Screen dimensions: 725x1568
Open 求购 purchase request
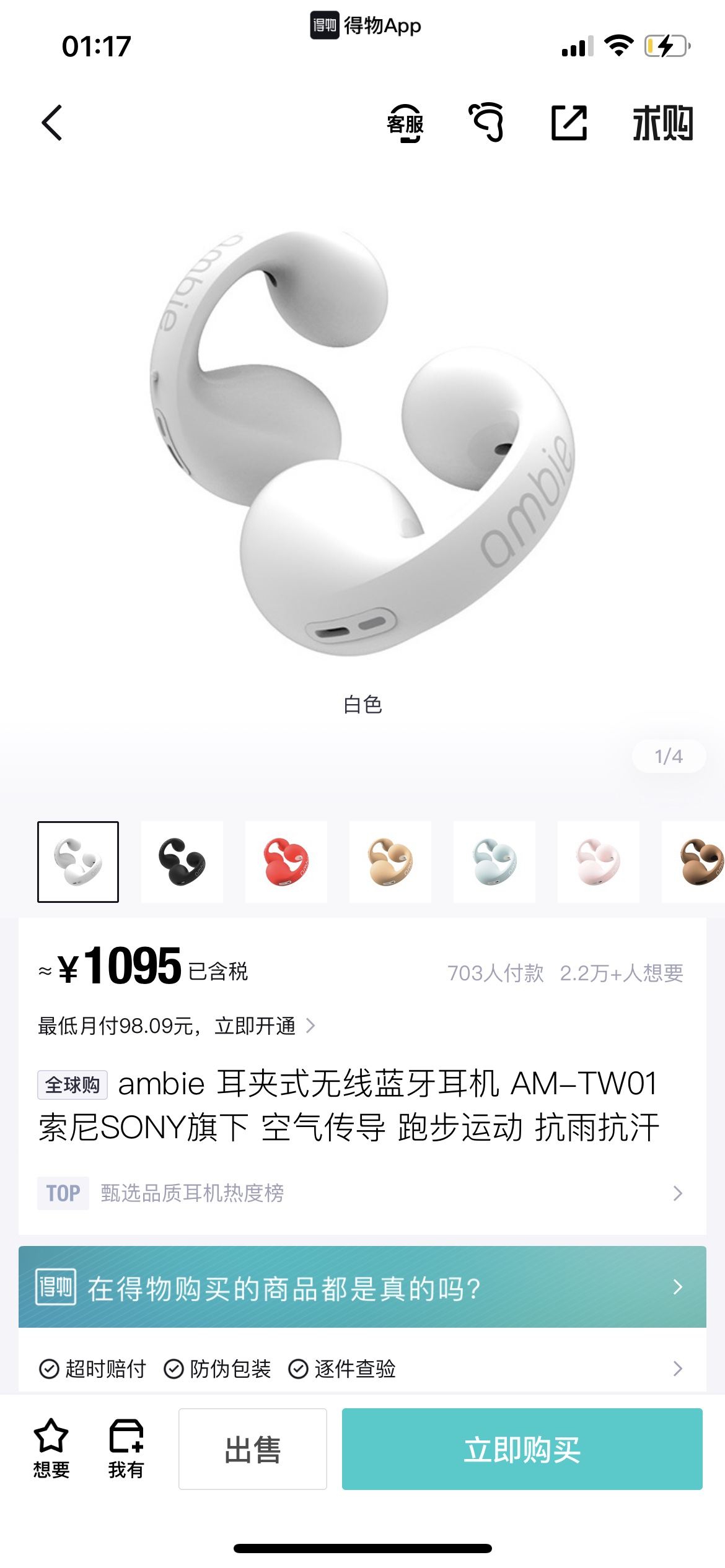(x=662, y=123)
